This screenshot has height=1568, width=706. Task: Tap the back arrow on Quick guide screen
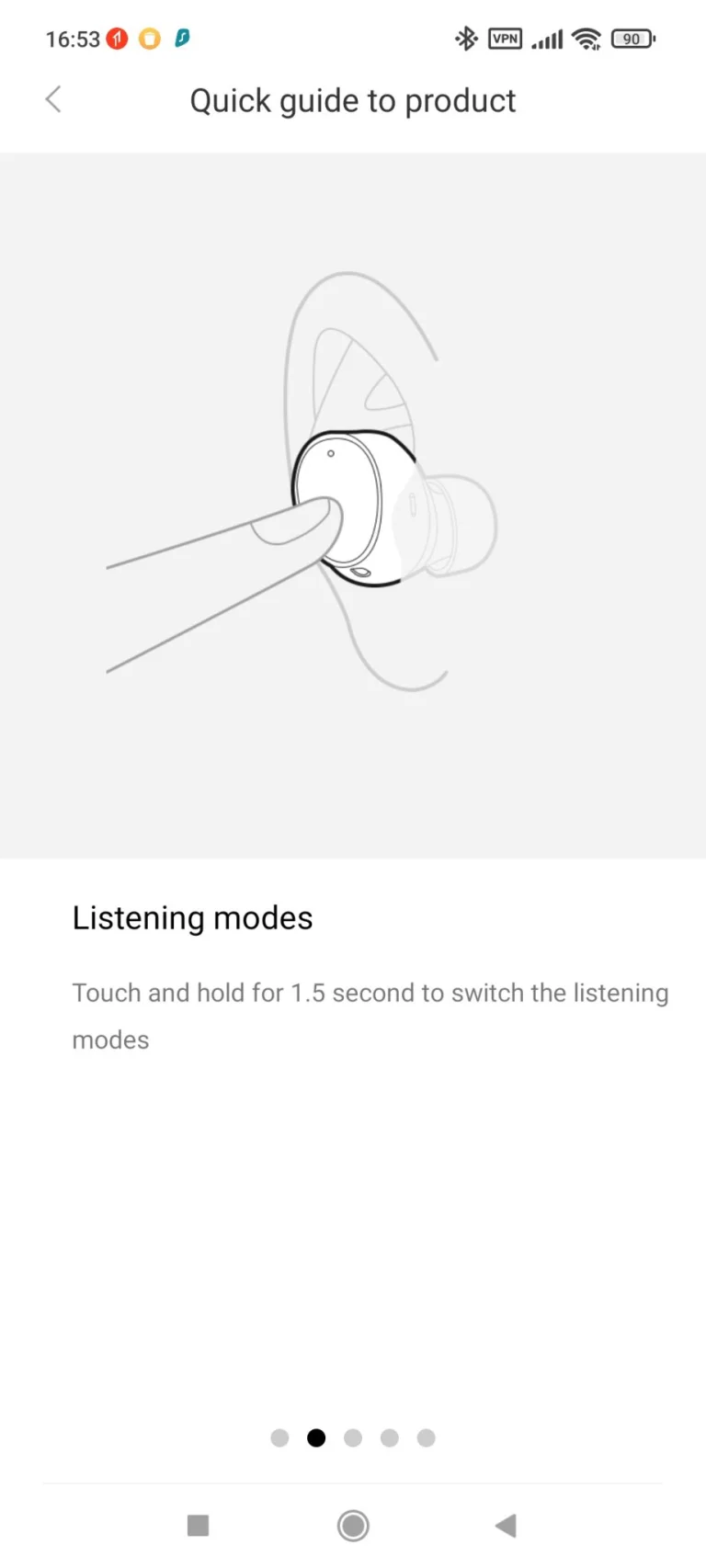coord(52,99)
